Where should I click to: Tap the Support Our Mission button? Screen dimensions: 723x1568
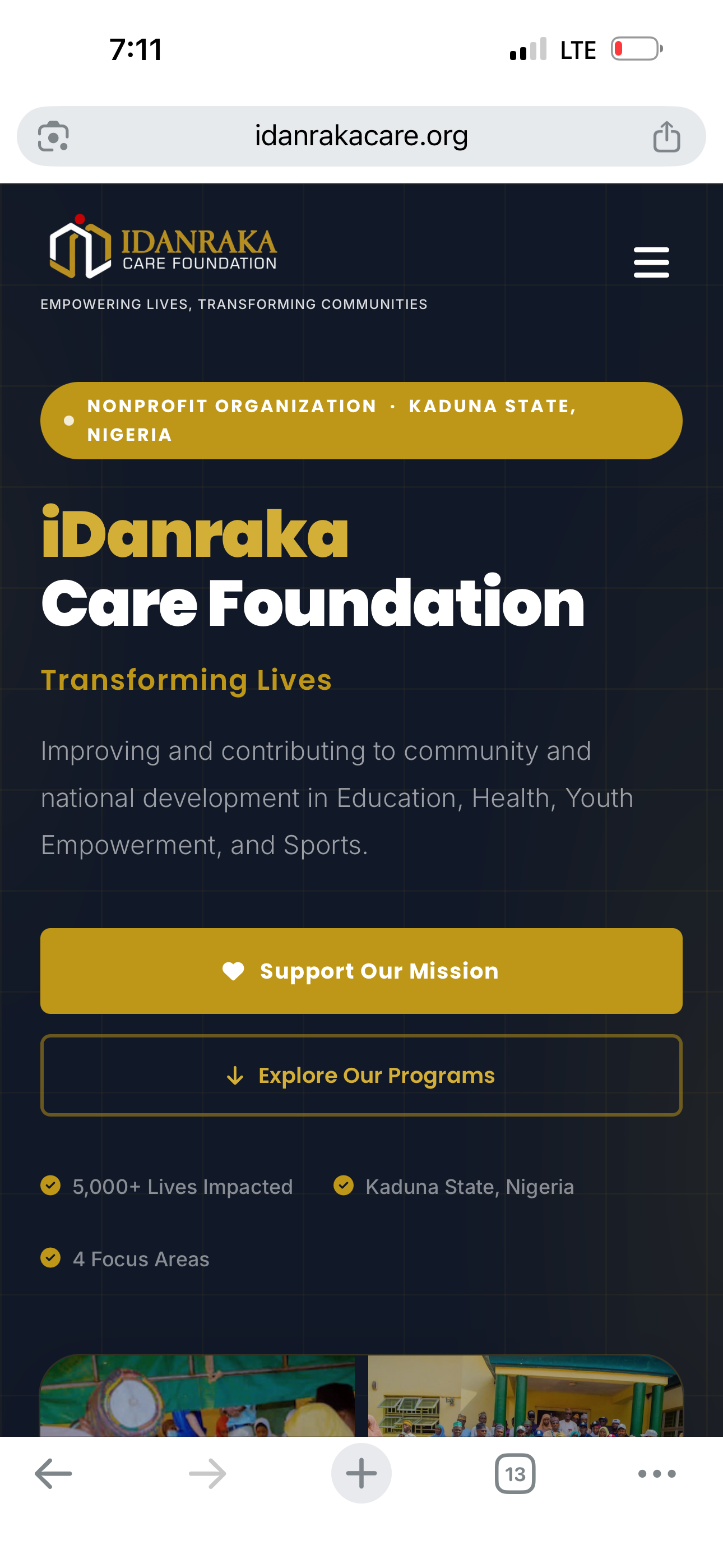coord(361,971)
